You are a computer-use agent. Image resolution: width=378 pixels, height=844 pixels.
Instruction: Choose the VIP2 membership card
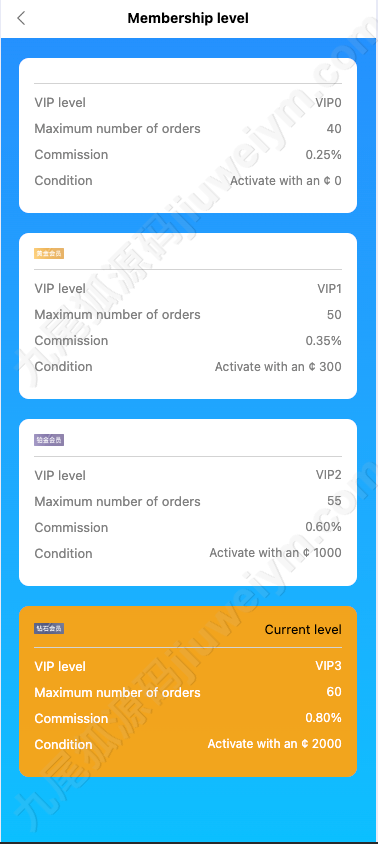tap(188, 502)
